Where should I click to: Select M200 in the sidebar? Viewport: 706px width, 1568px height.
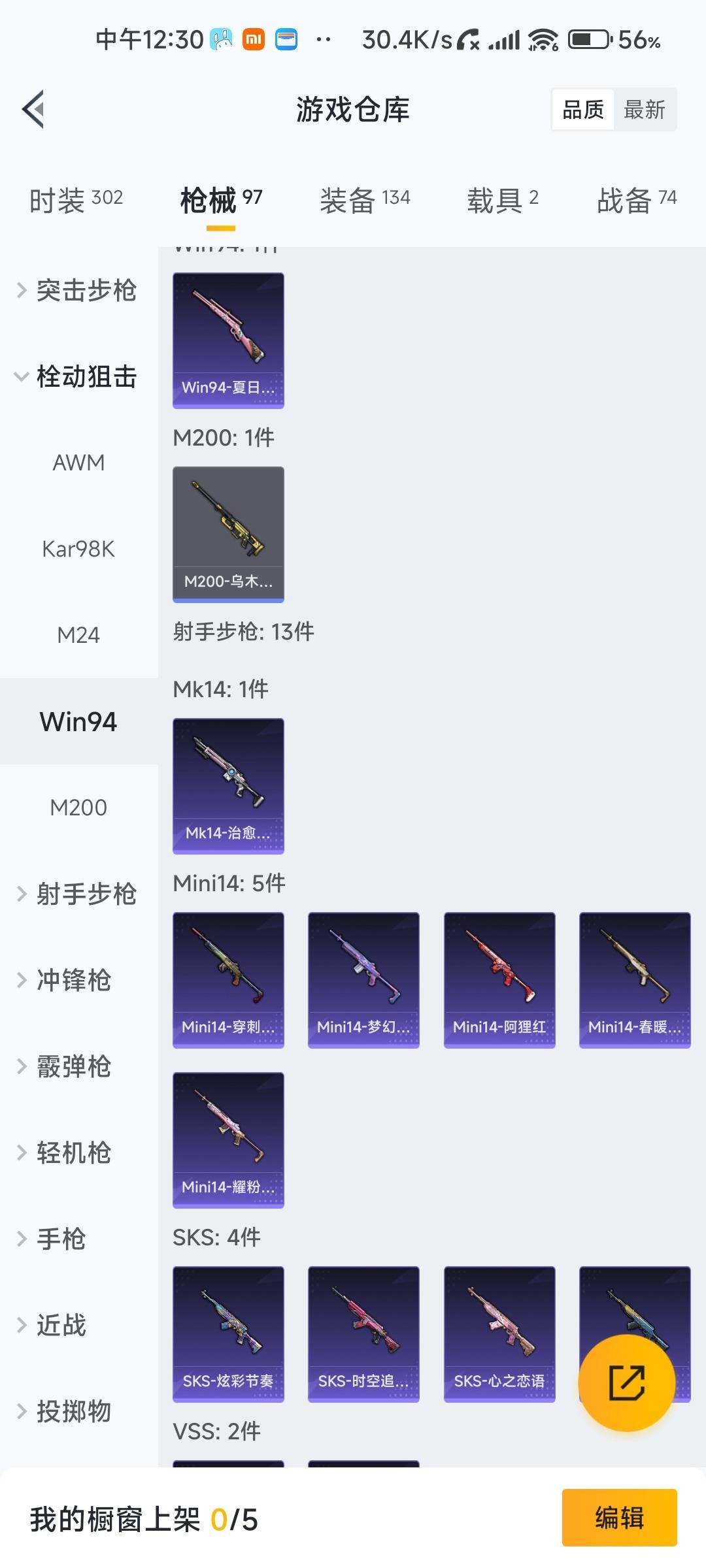coord(78,808)
